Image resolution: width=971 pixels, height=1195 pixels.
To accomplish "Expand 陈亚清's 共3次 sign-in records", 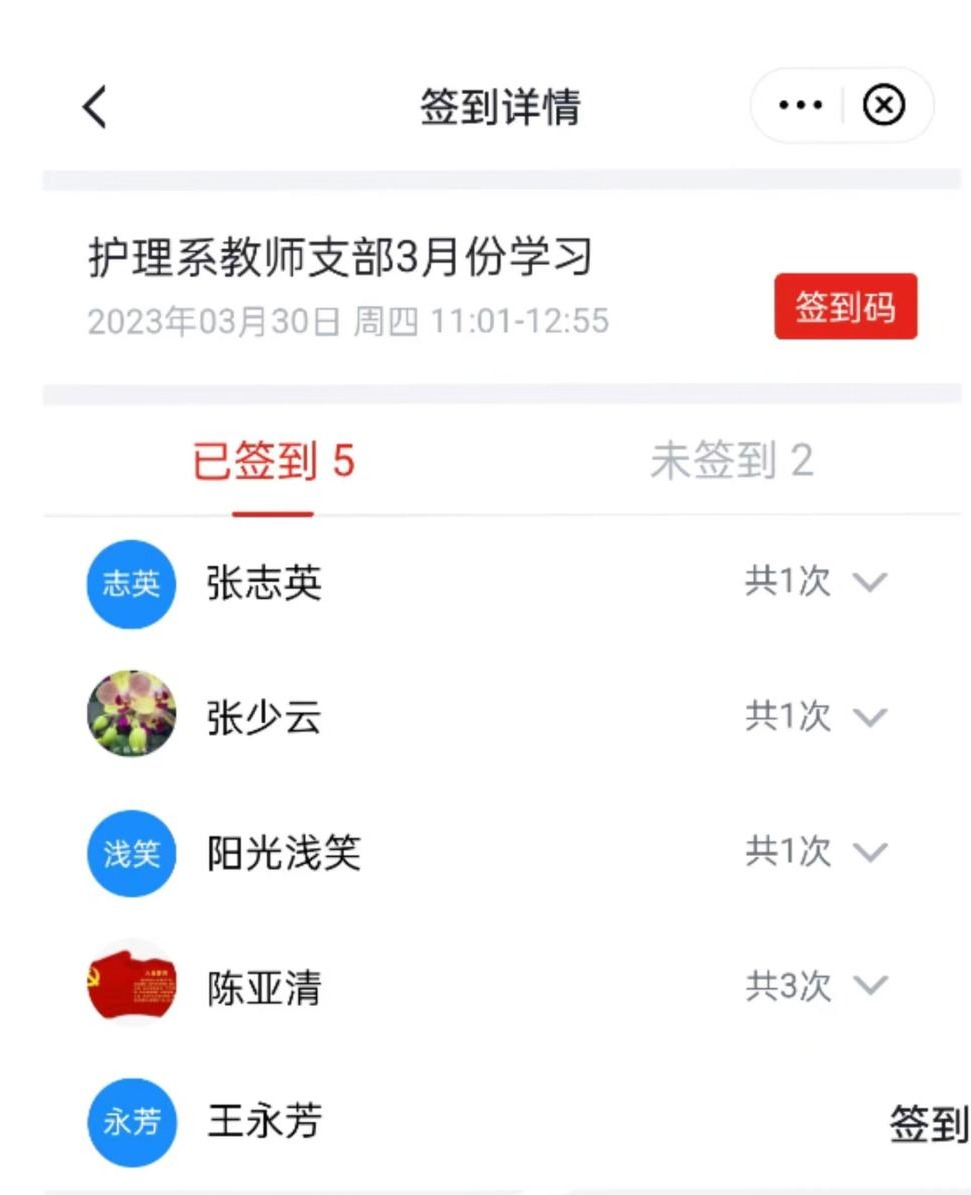I will [x=869, y=987].
